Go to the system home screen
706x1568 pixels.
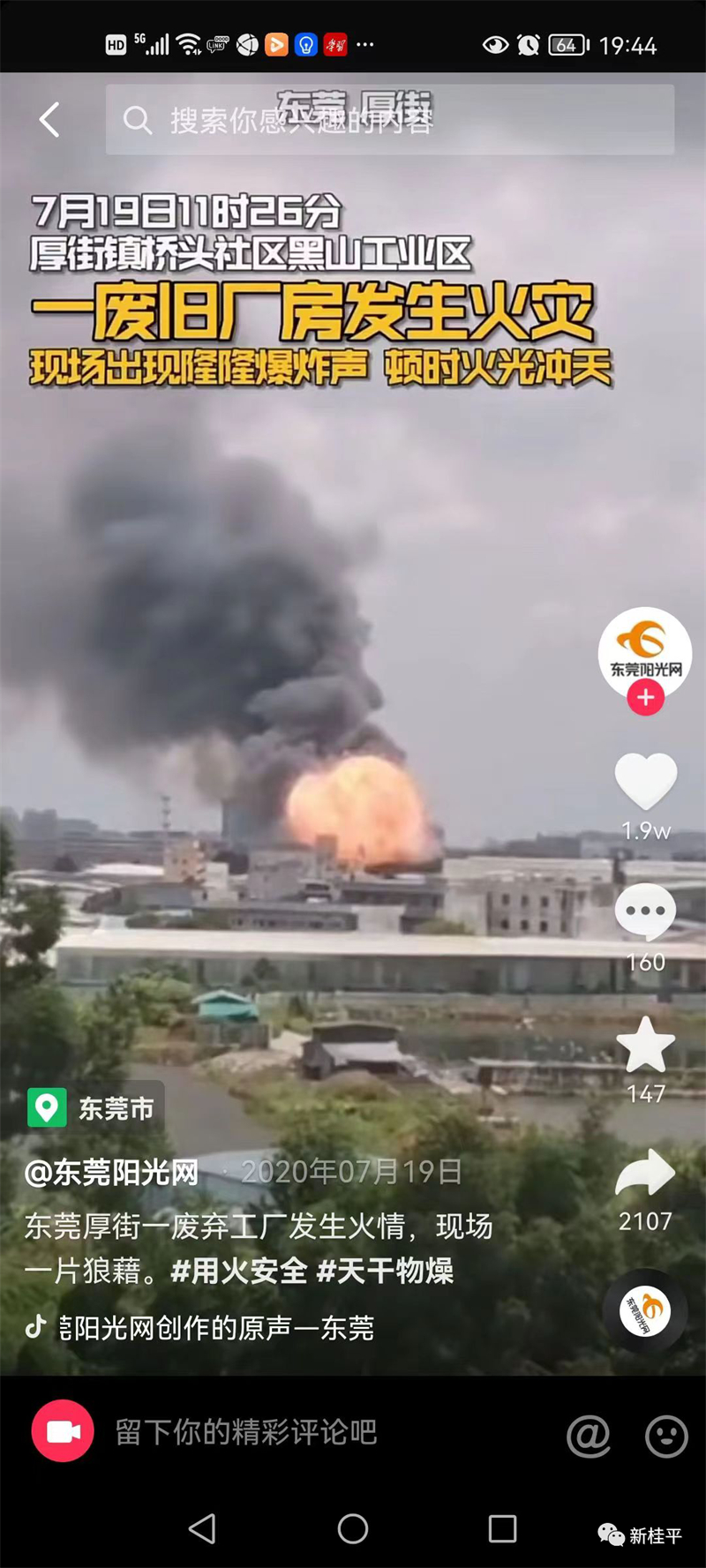pos(353,1528)
